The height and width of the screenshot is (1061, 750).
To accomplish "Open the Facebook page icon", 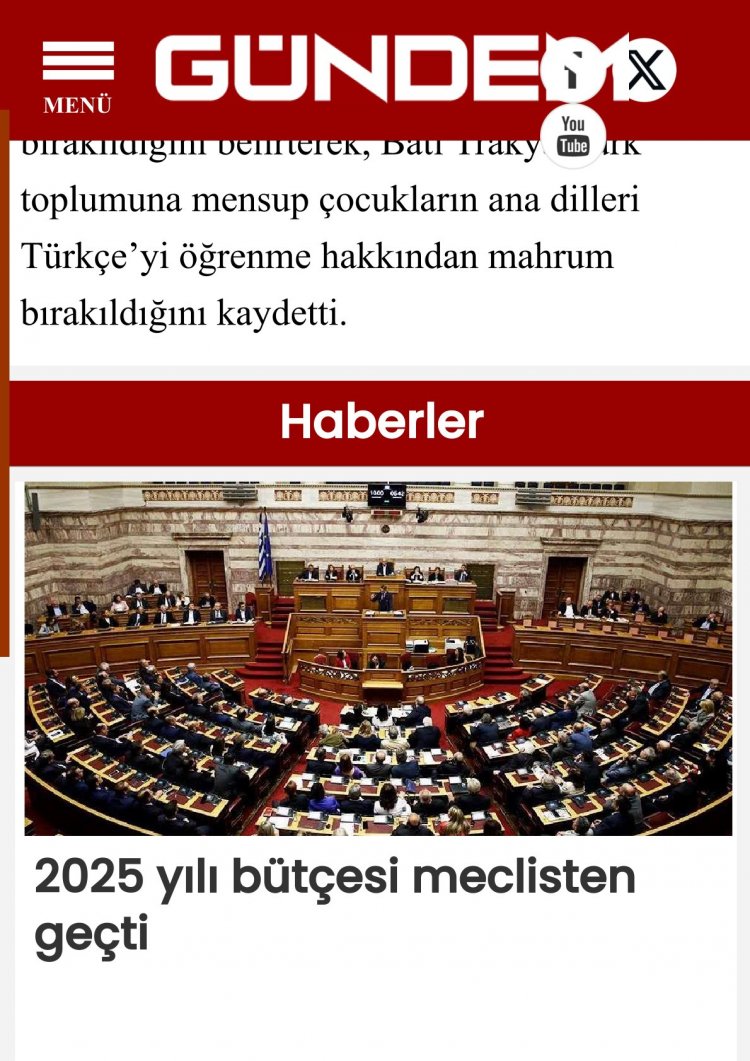I will tap(572, 70).
